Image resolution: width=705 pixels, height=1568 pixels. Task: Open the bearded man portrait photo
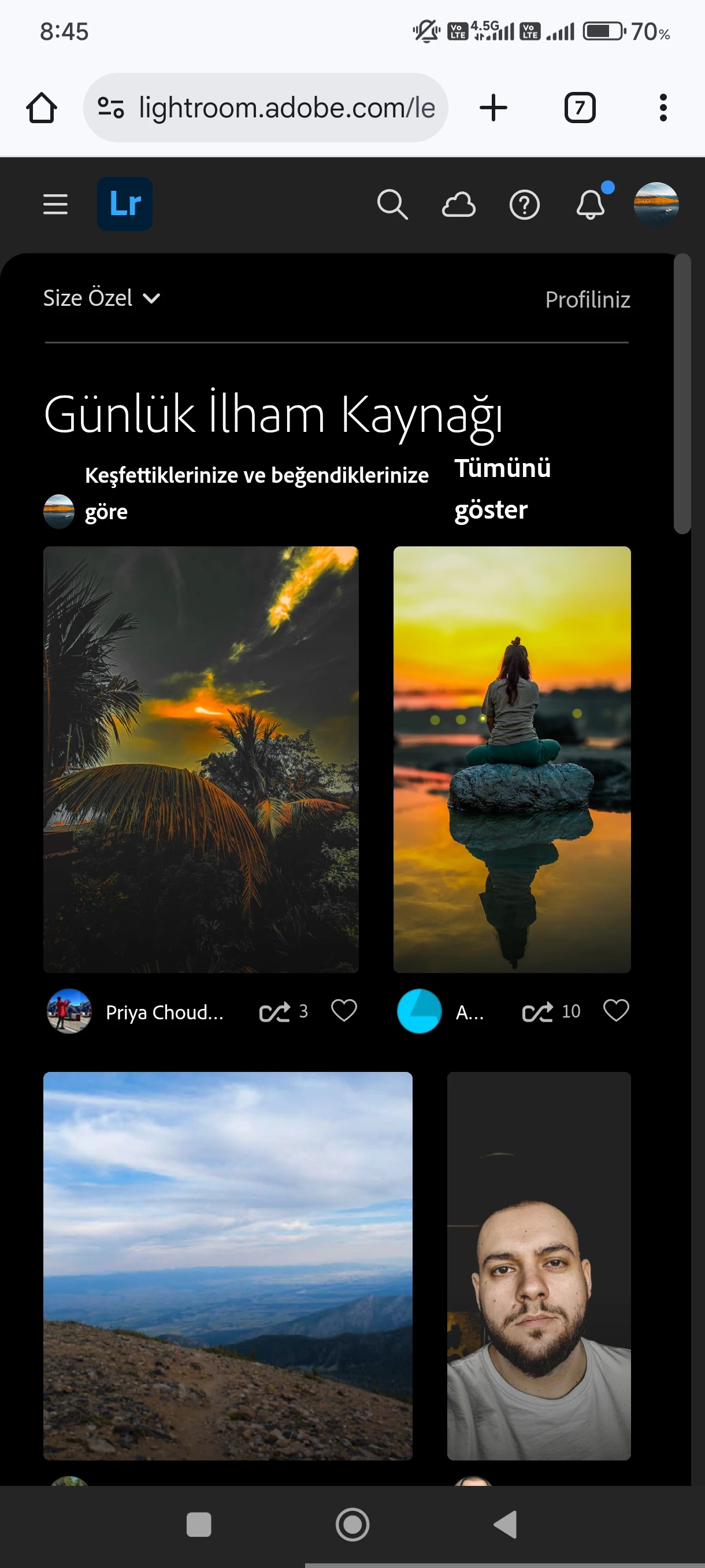(539, 1265)
